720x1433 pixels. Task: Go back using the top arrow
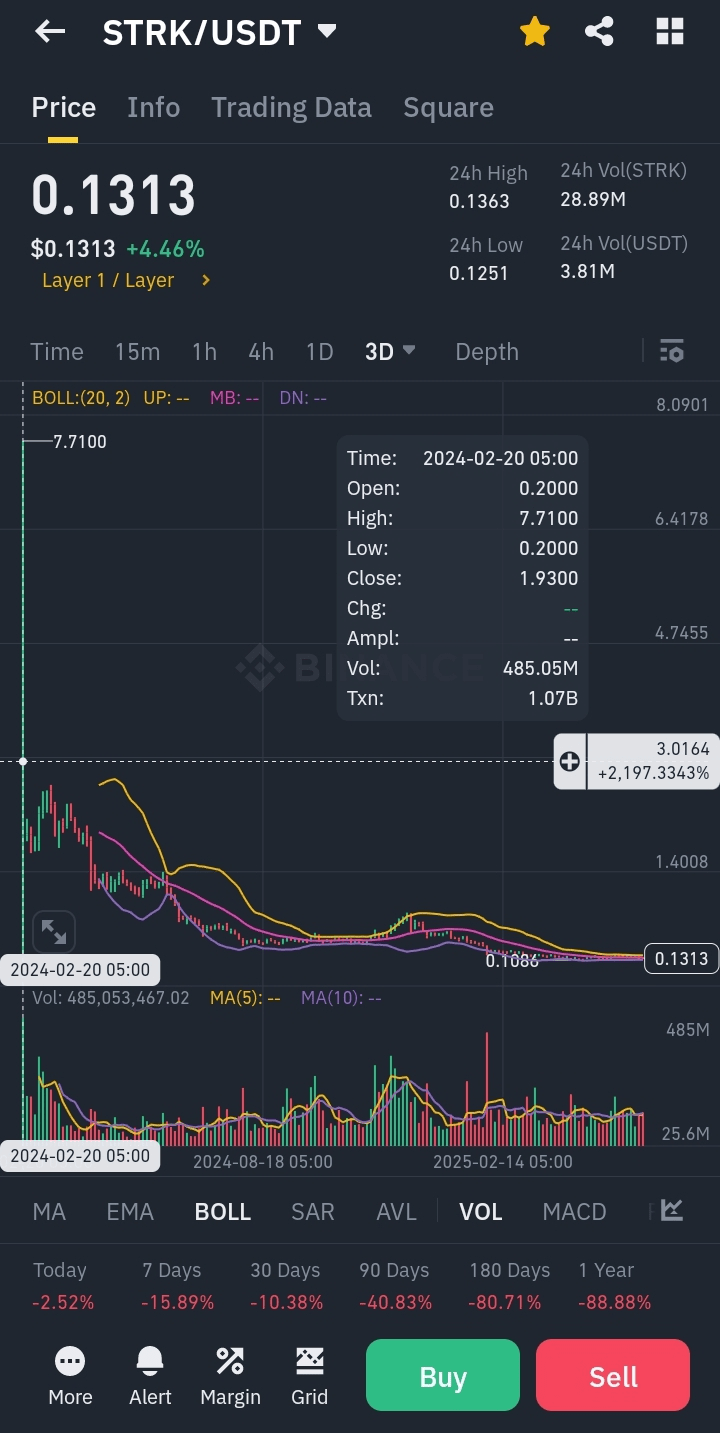(x=50, y=32)
